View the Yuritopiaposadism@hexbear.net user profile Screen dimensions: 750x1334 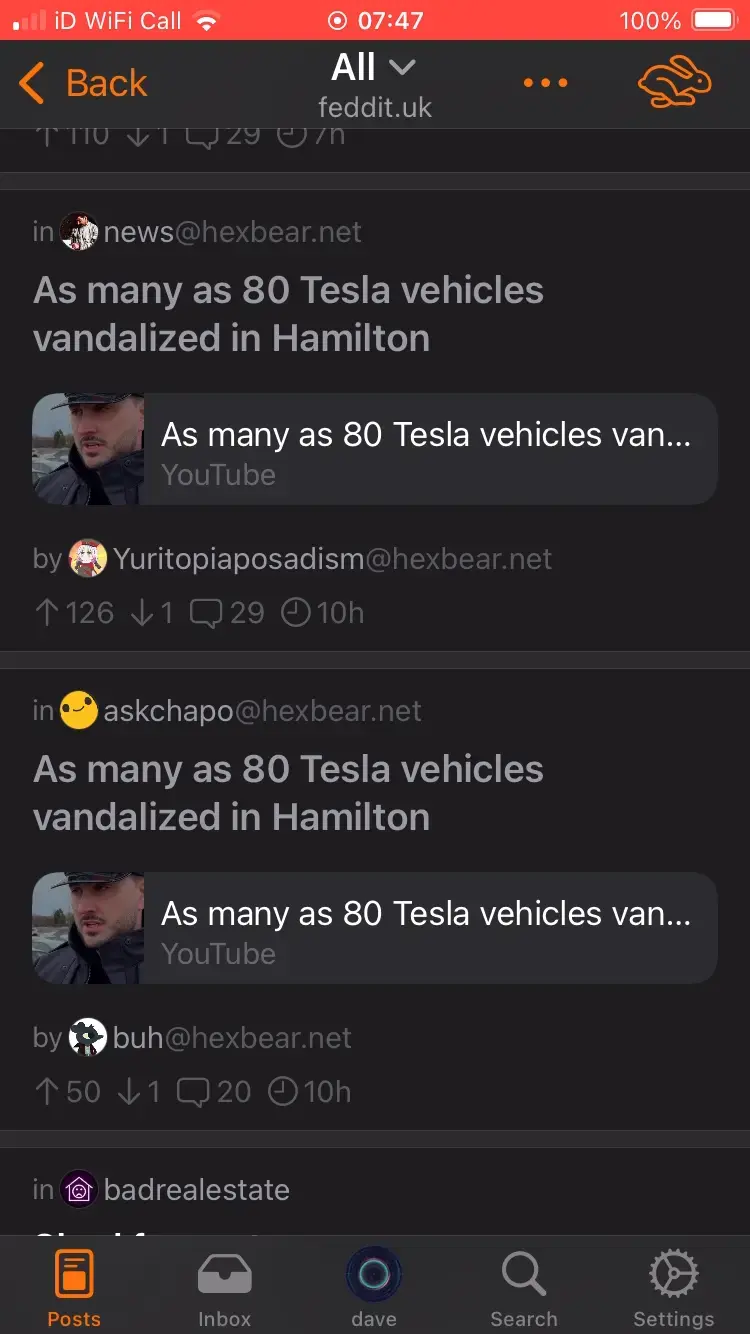310,559
